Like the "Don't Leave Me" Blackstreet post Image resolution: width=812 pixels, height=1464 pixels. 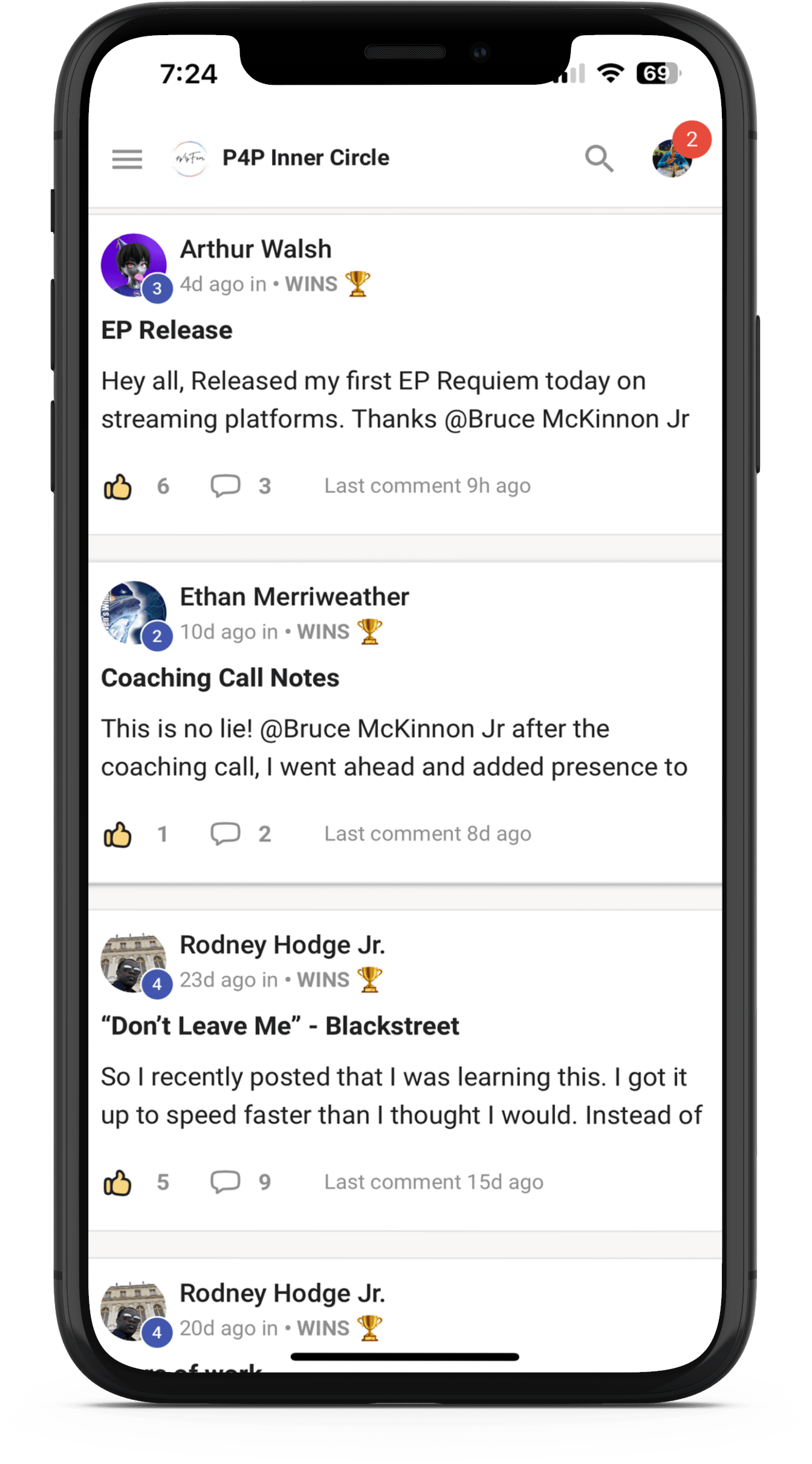point(117,1182)
